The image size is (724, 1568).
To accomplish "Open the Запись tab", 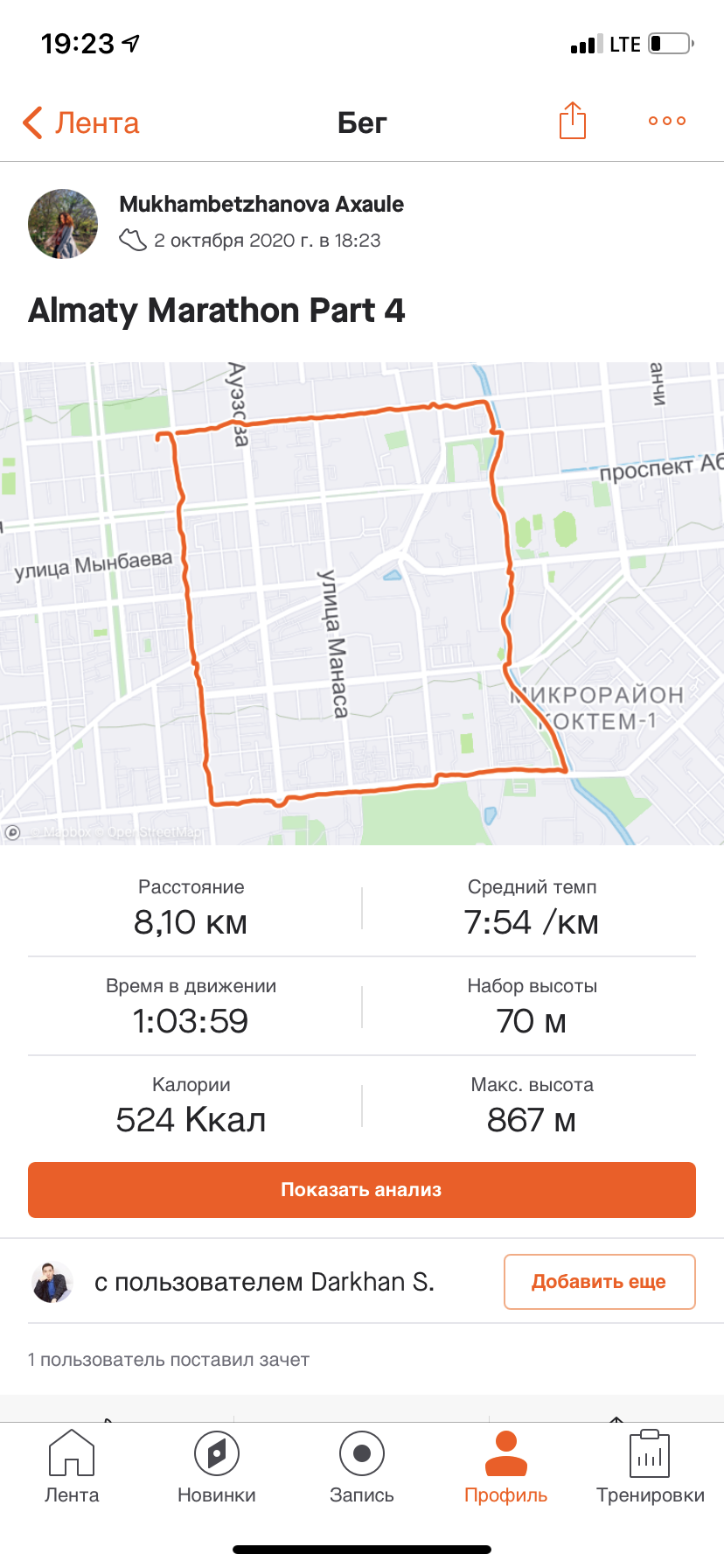I will pos(362,1466).
